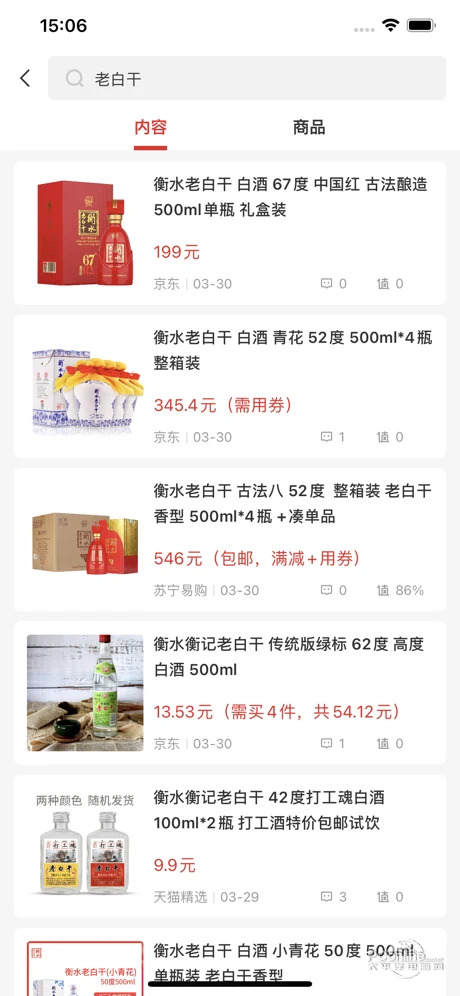Open the 传统版绿标 62度 deal
The height and width of the screenshot is (996, 460).
click(230, 693)
